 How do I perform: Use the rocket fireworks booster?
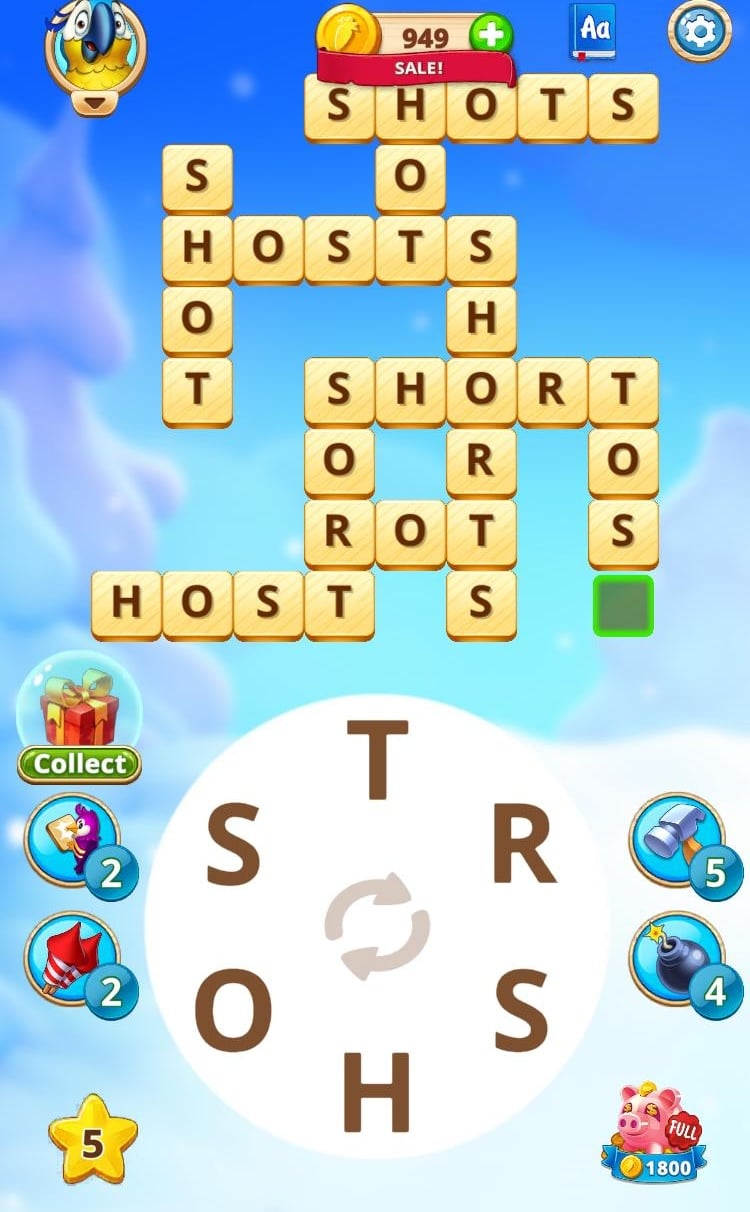[x=72, y=957]
